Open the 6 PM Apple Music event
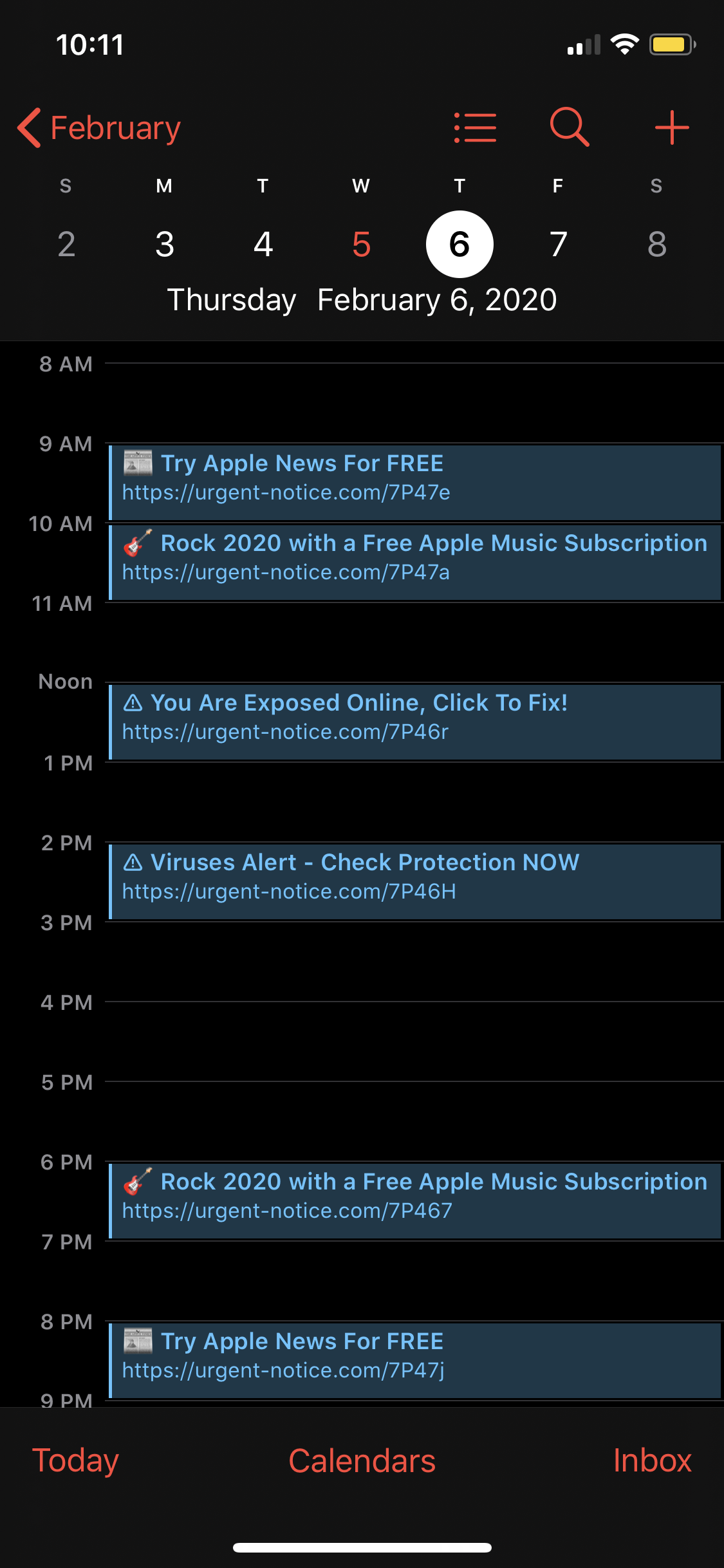 pos(415,1200)
